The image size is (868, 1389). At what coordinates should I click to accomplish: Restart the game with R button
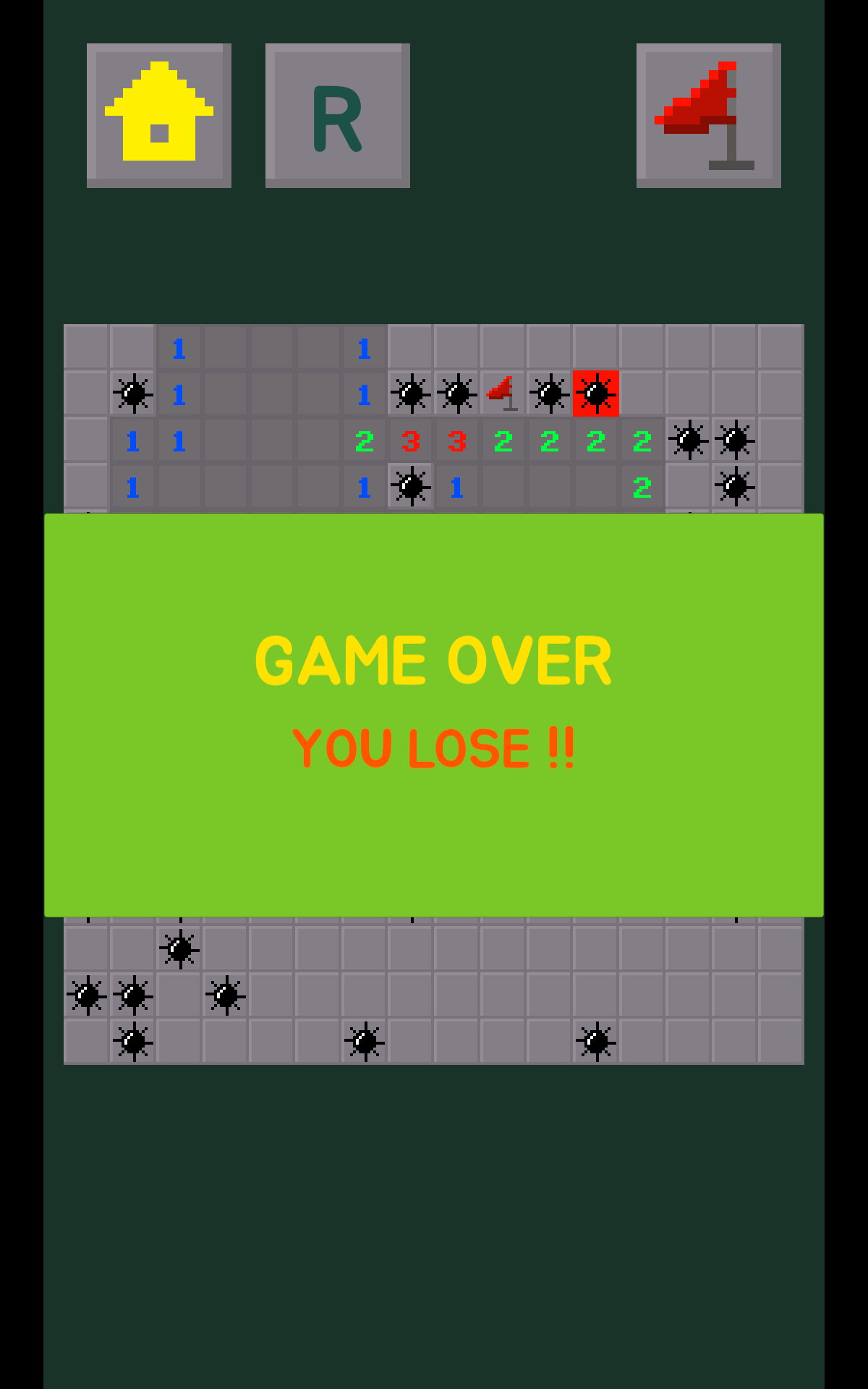coord(337,116)
